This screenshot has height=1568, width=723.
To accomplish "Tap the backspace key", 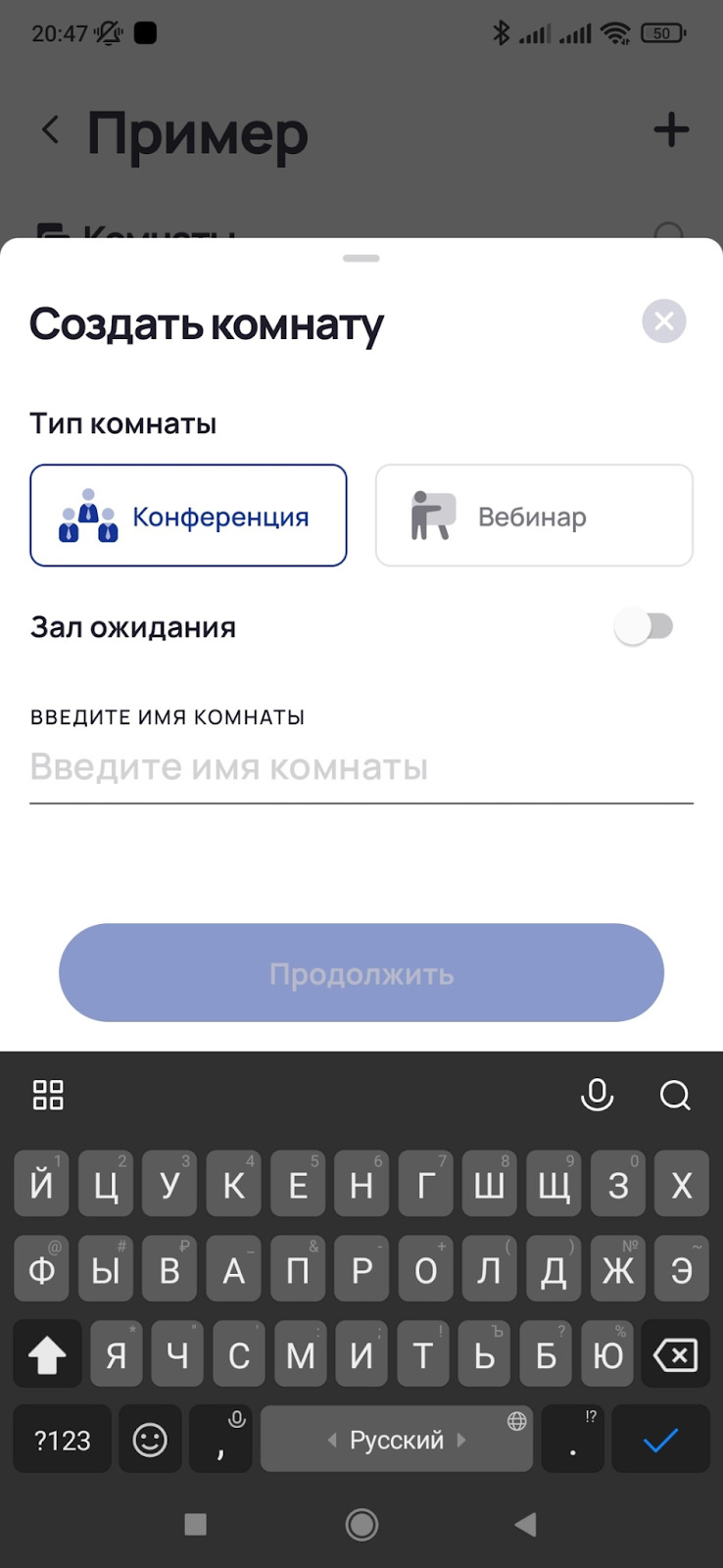I will pyautogui.click(x=675, y=1355).
